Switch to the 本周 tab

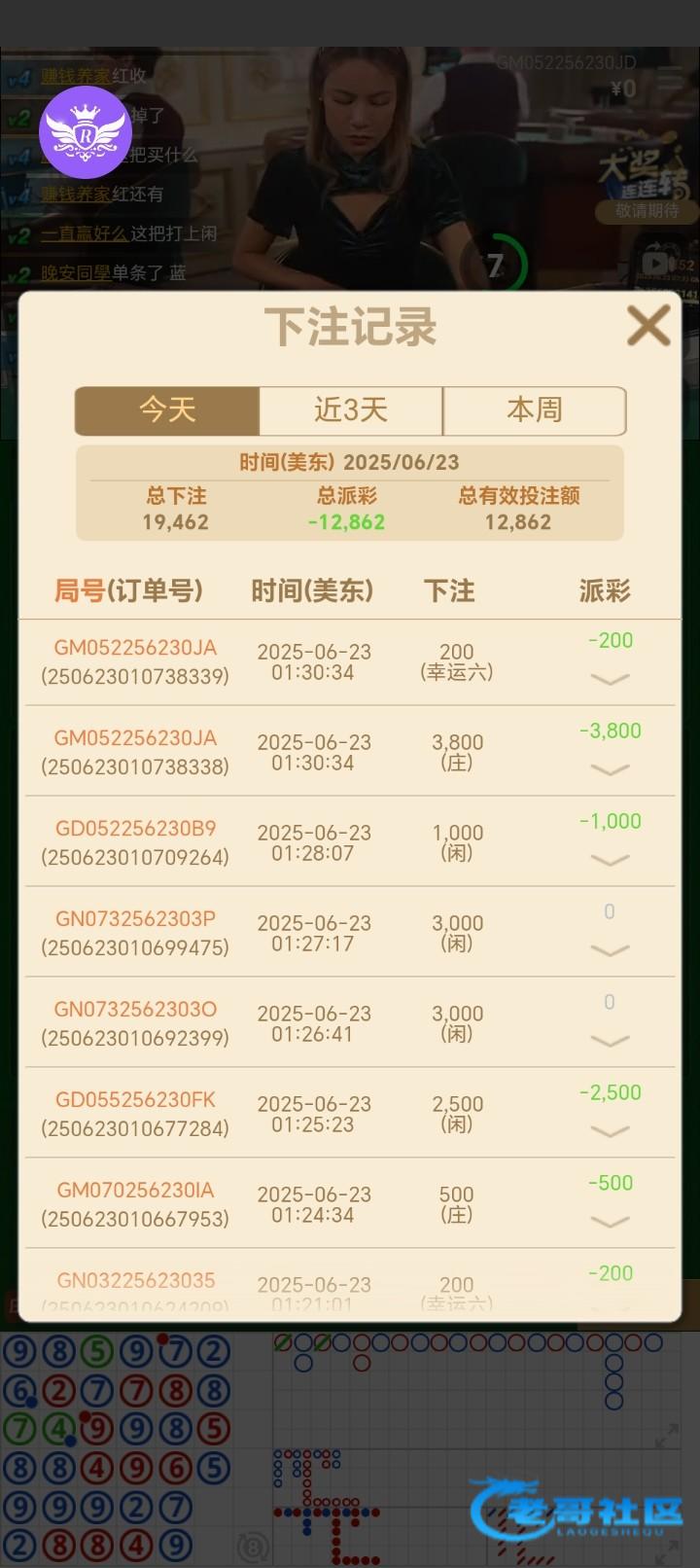pyautogui.click(x=534, y=410)
